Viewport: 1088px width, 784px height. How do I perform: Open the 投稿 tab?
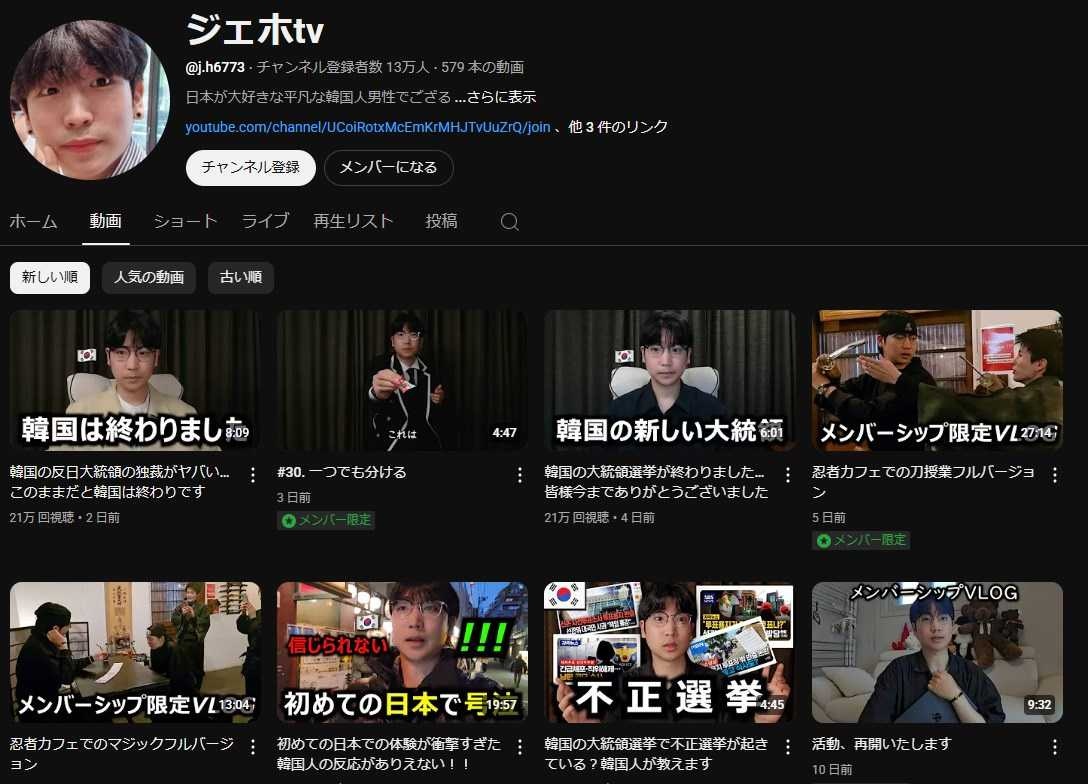(x=441, y=222)
